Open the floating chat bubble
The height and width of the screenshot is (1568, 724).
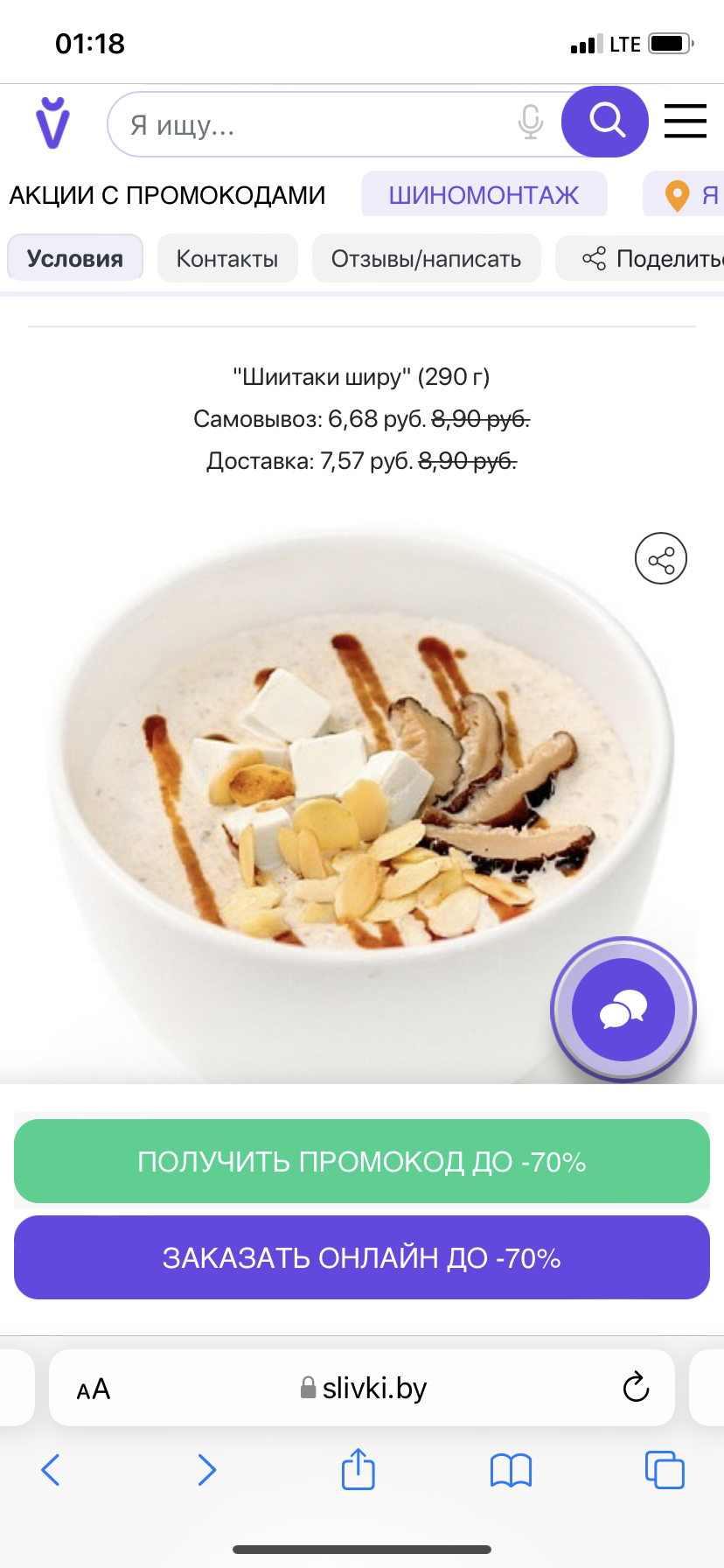[x=623, y=1010]
